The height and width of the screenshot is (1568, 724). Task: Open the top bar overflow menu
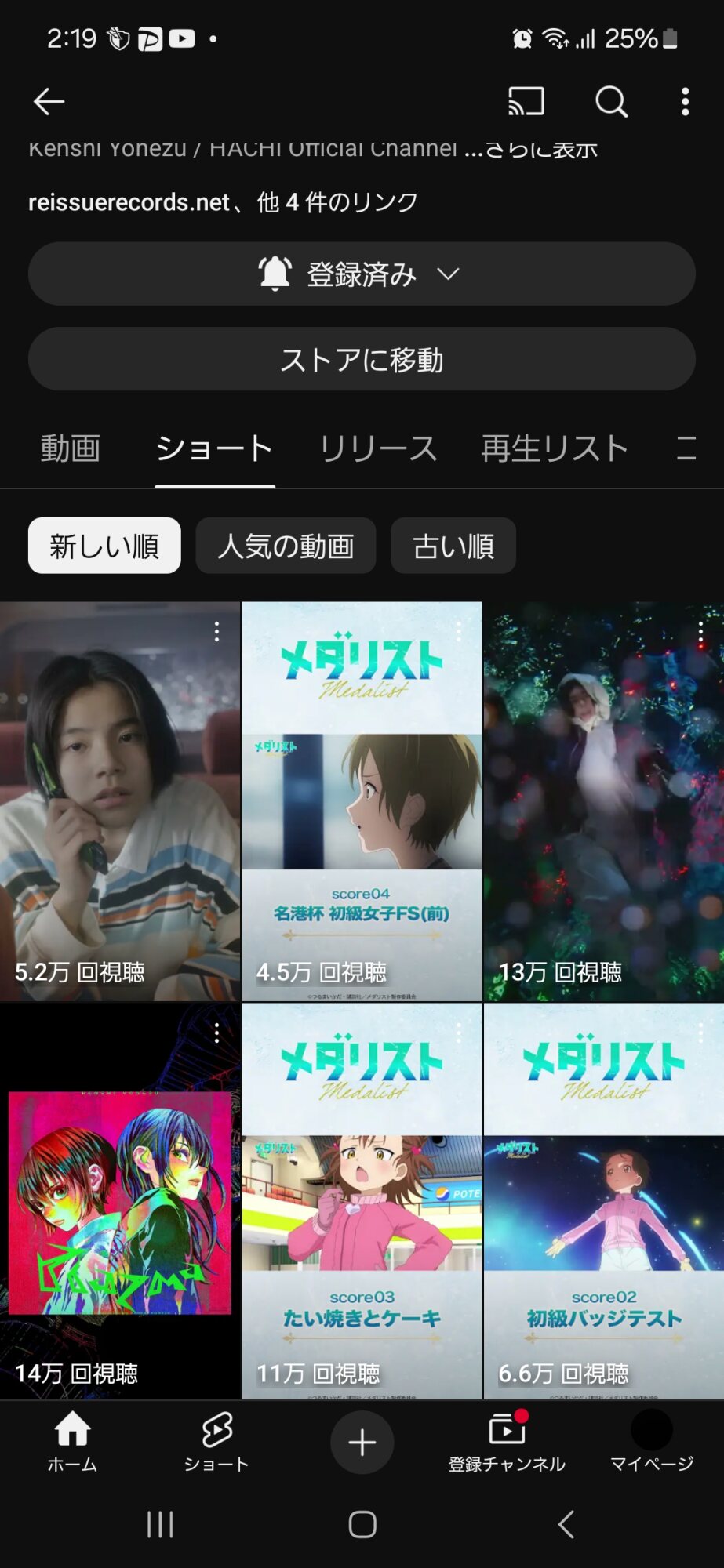tap(685, 101)
